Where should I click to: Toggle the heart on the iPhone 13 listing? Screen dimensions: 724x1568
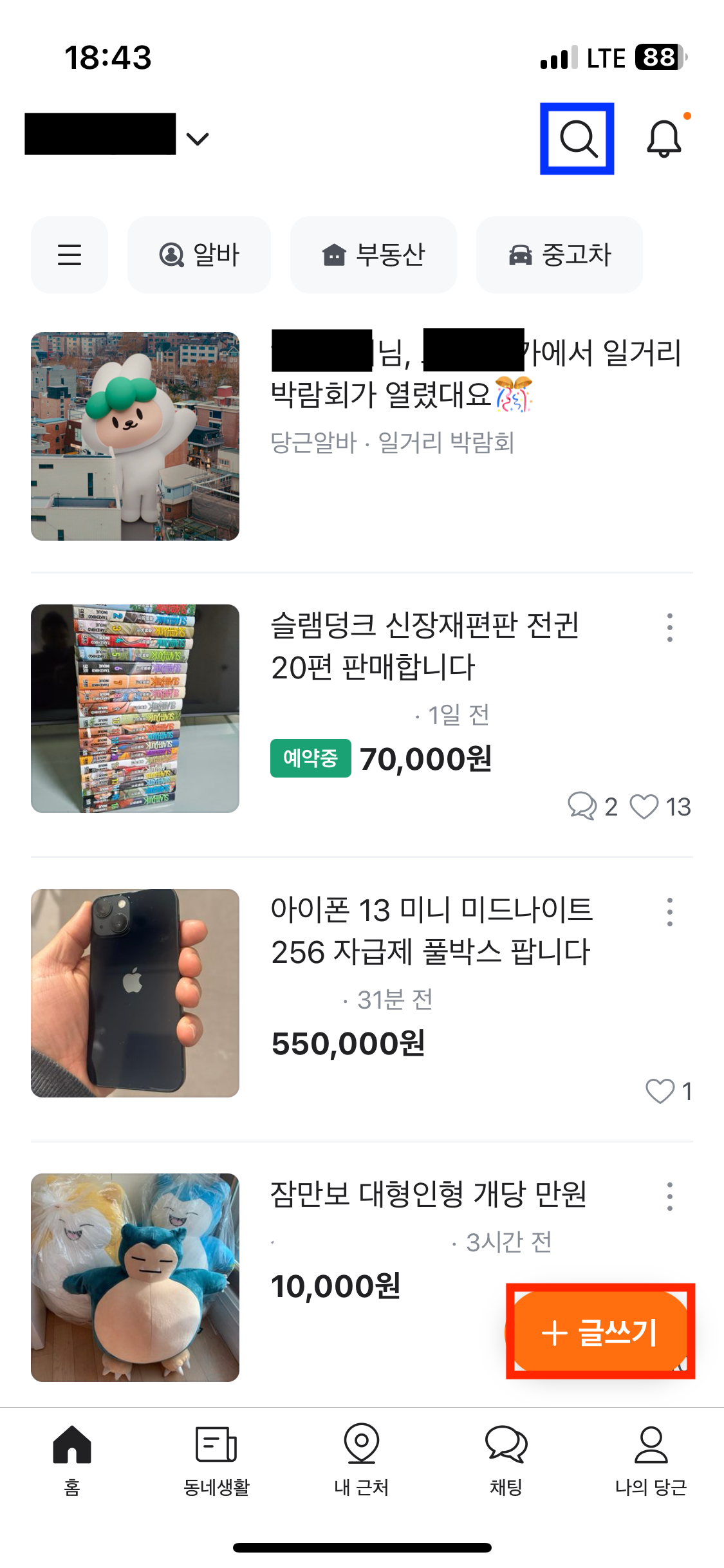[x=660, y=1092]
